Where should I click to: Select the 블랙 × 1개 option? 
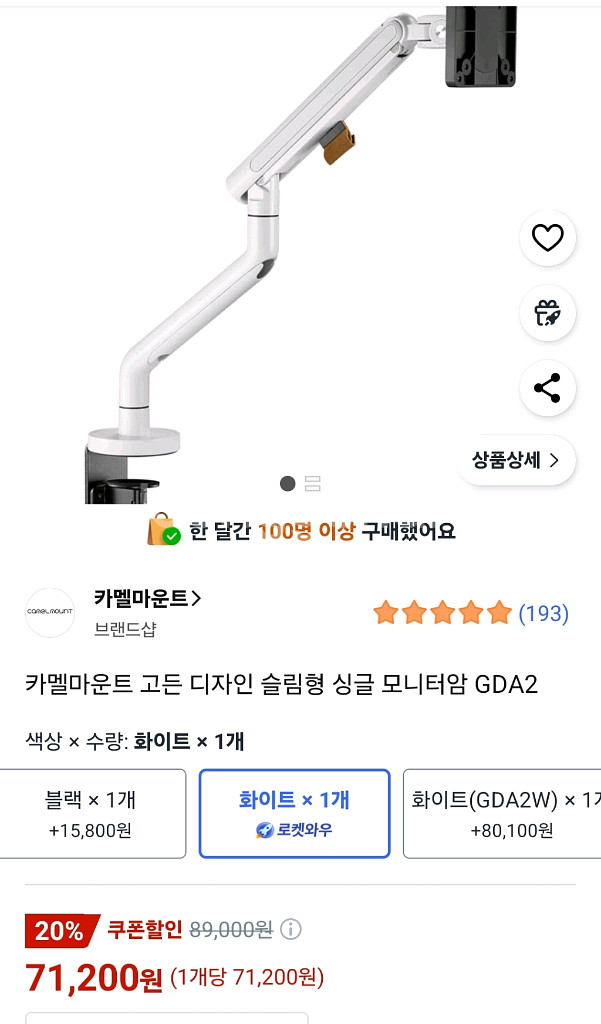tap(91, 813)
